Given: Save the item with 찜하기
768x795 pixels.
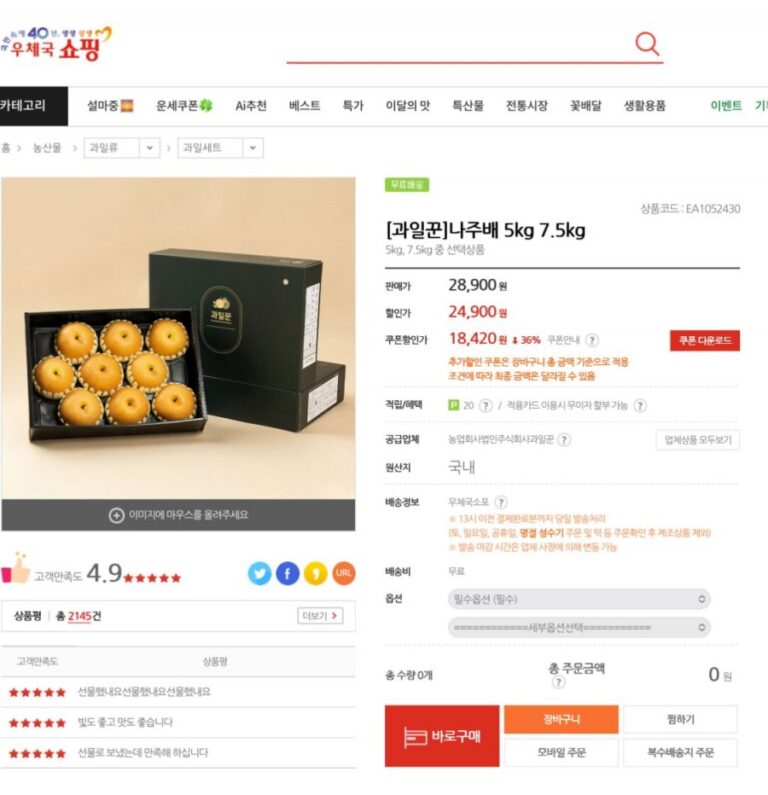Looking at the screenshot, I should (680, 719).
